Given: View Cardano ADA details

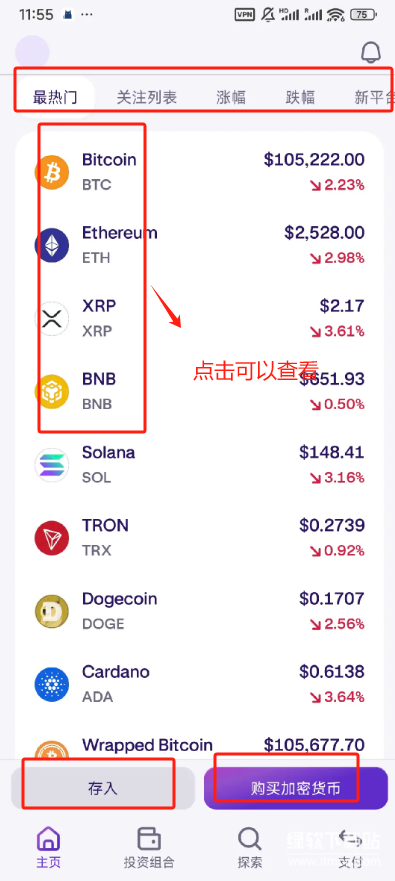Looking at the screenshot, I should click(x=199, y=684).
